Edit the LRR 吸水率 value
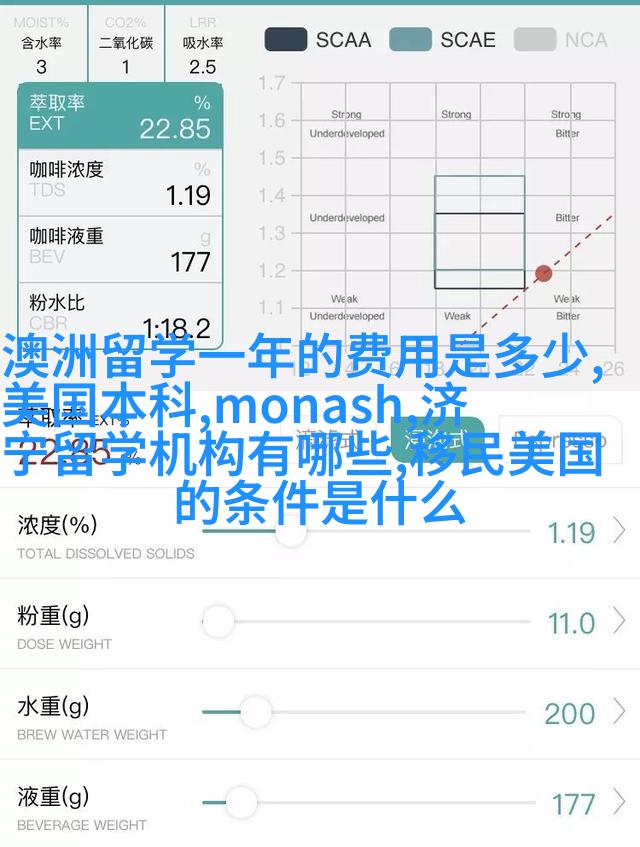 (x=202, y=67)
